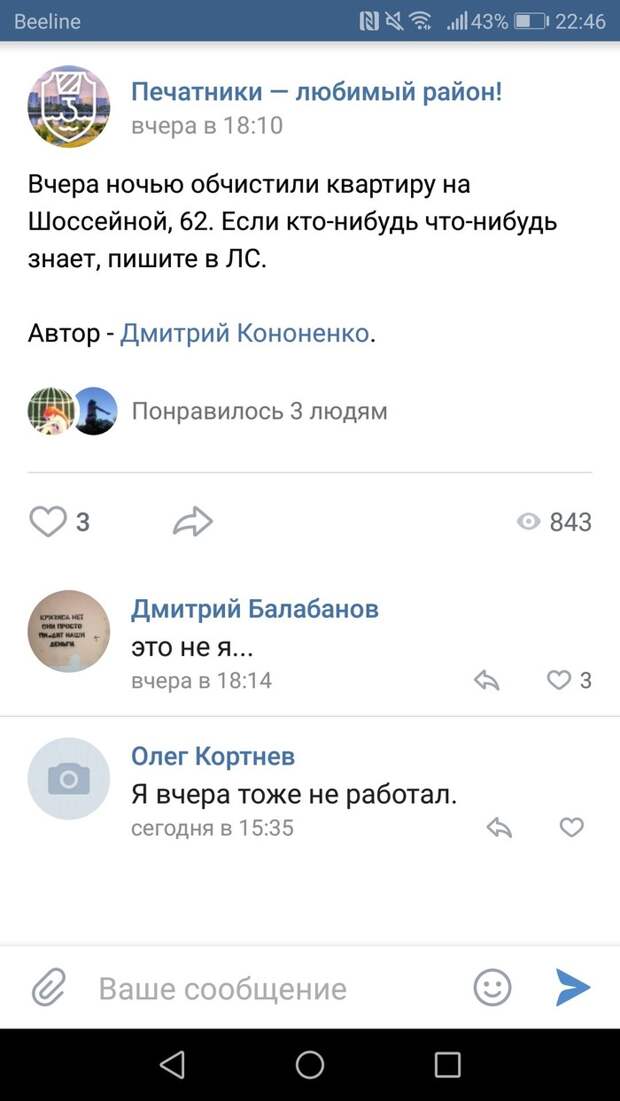Send the comment with the arrow button

click(x=573, y=988)
